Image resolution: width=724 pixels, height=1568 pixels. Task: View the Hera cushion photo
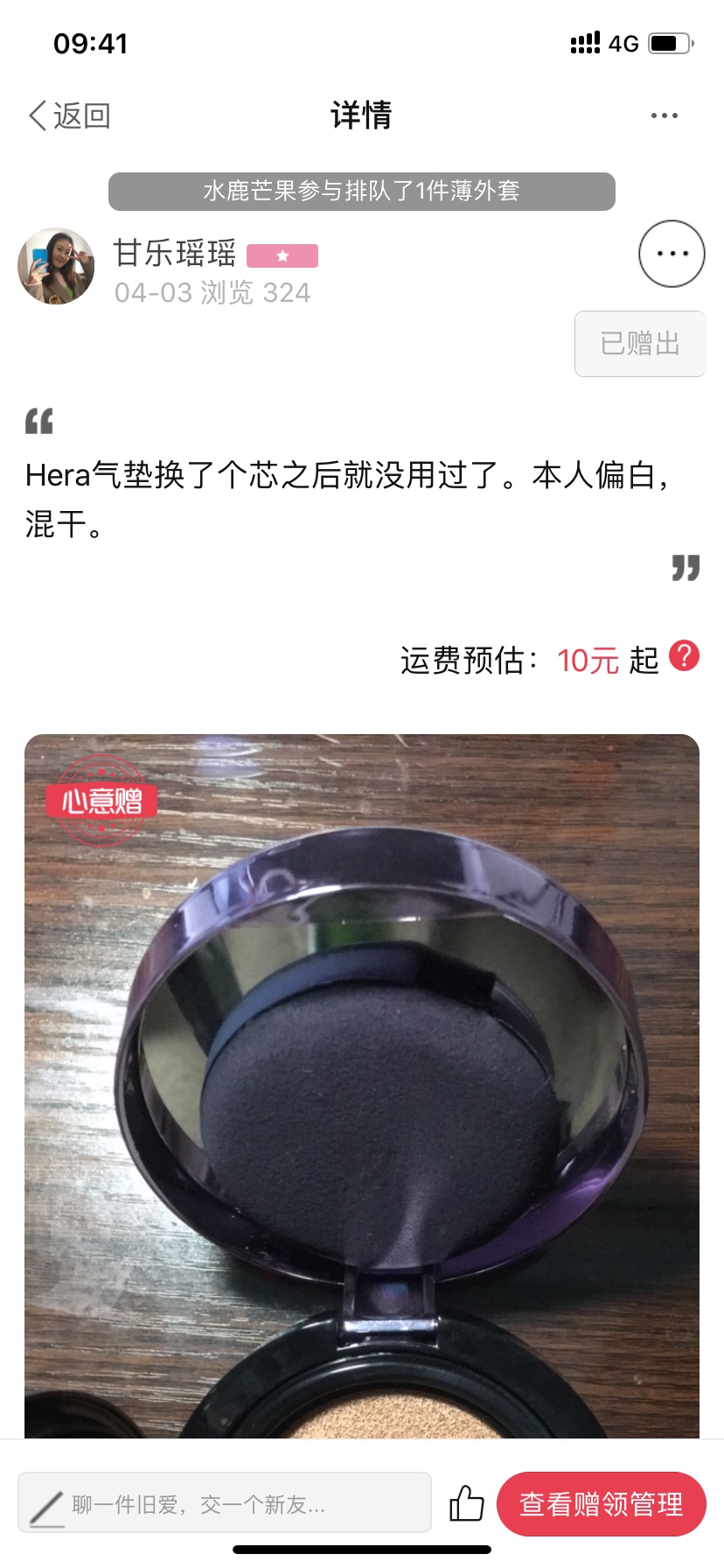click(362, 1086)
